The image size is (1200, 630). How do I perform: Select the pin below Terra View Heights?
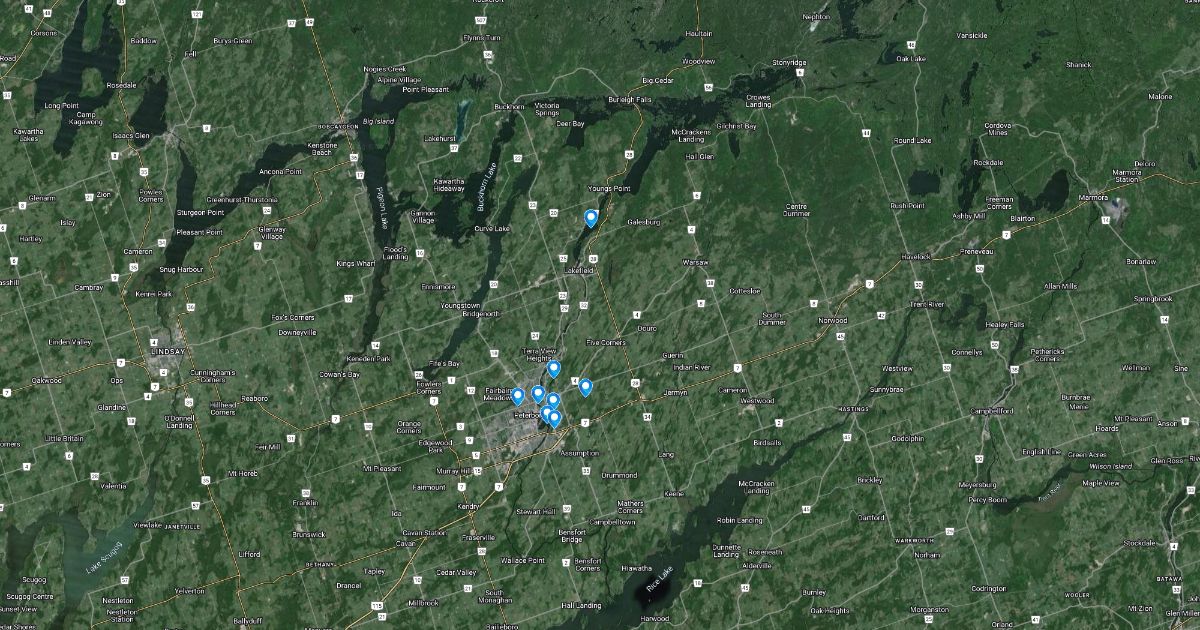554,369
